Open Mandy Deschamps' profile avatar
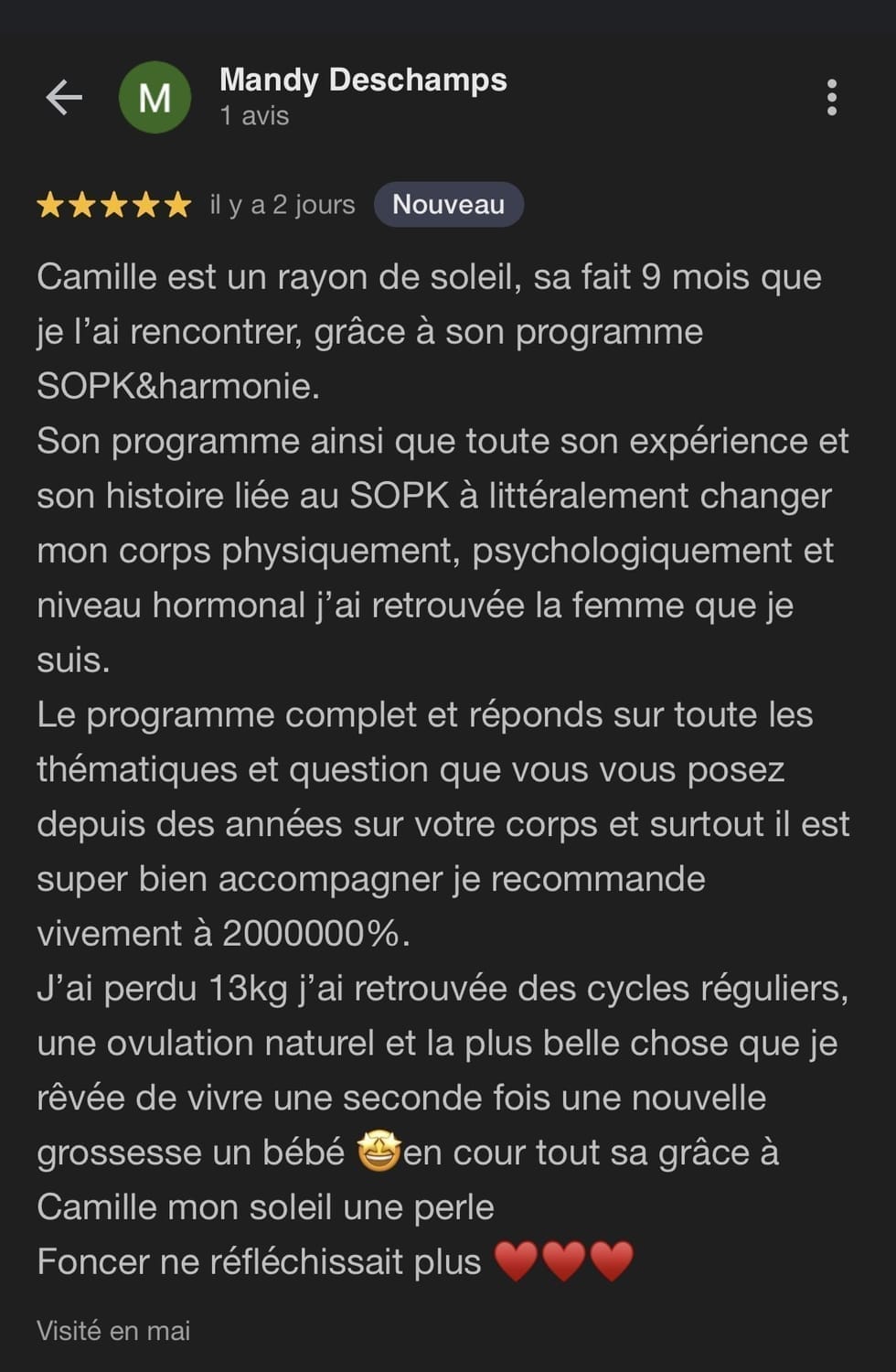Screen dimensions: 896x1372 155,97
